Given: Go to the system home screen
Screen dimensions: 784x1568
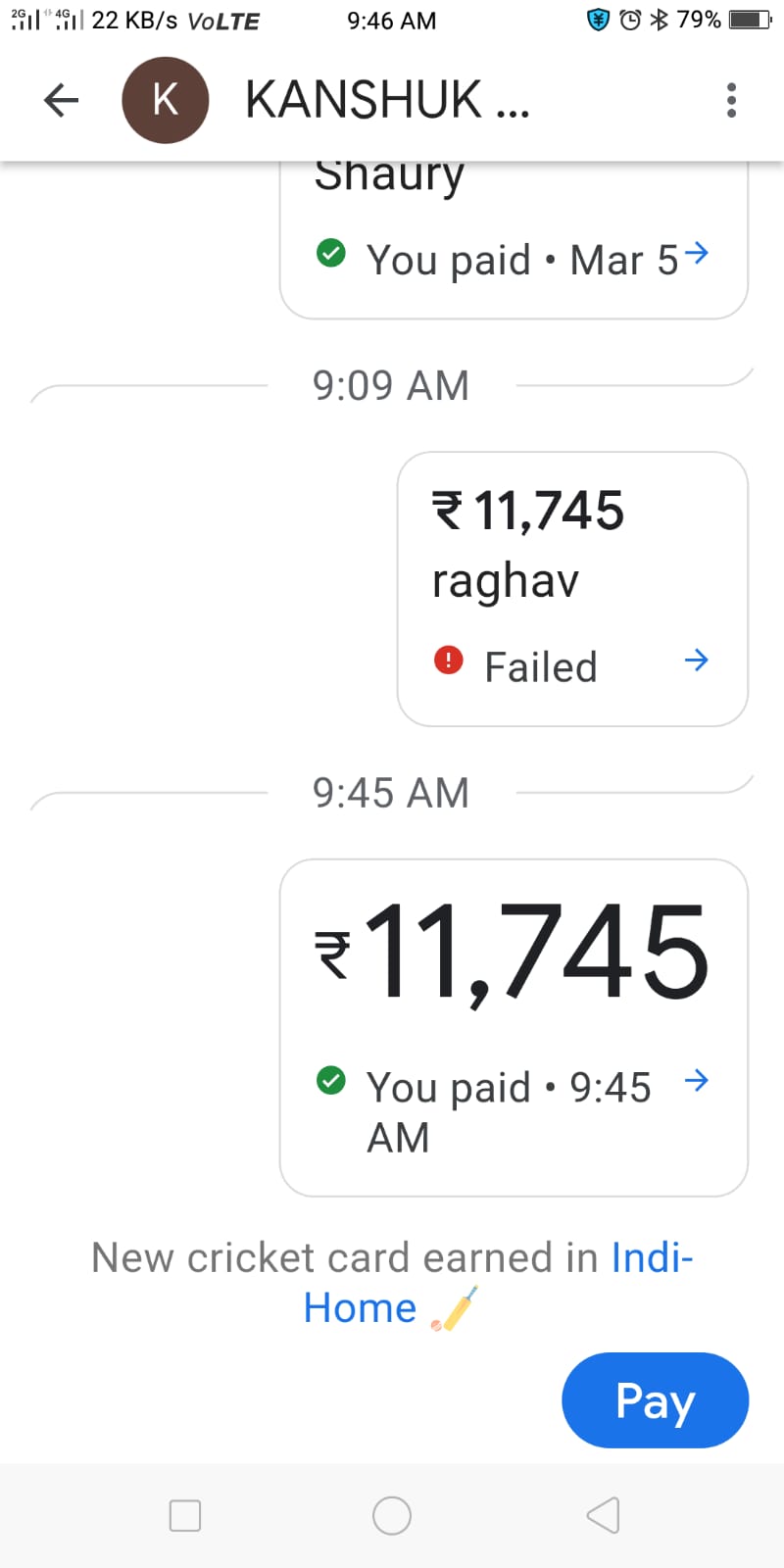Looking at the screenshot, I should click(392, 1516).
